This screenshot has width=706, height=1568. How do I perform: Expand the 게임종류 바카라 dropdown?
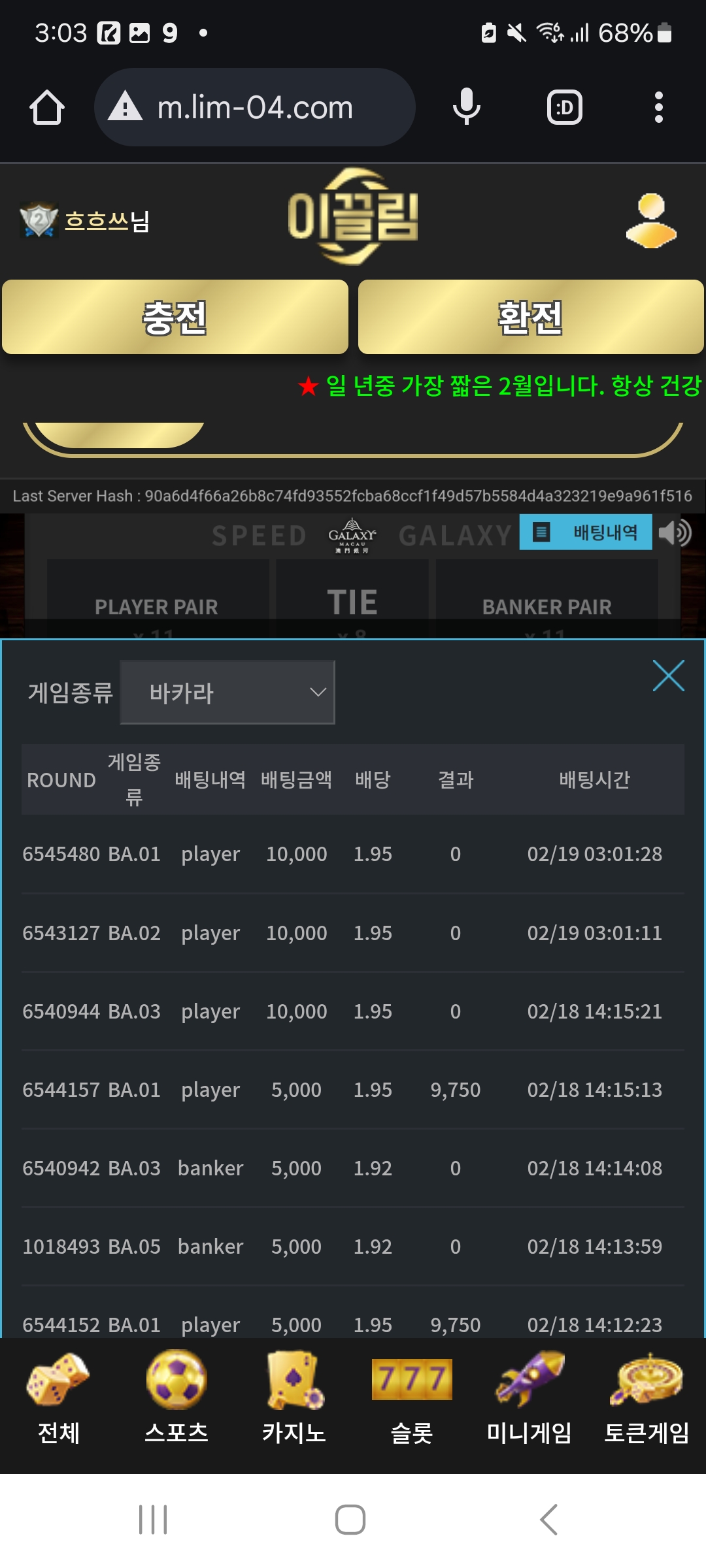tap(227, 693)
